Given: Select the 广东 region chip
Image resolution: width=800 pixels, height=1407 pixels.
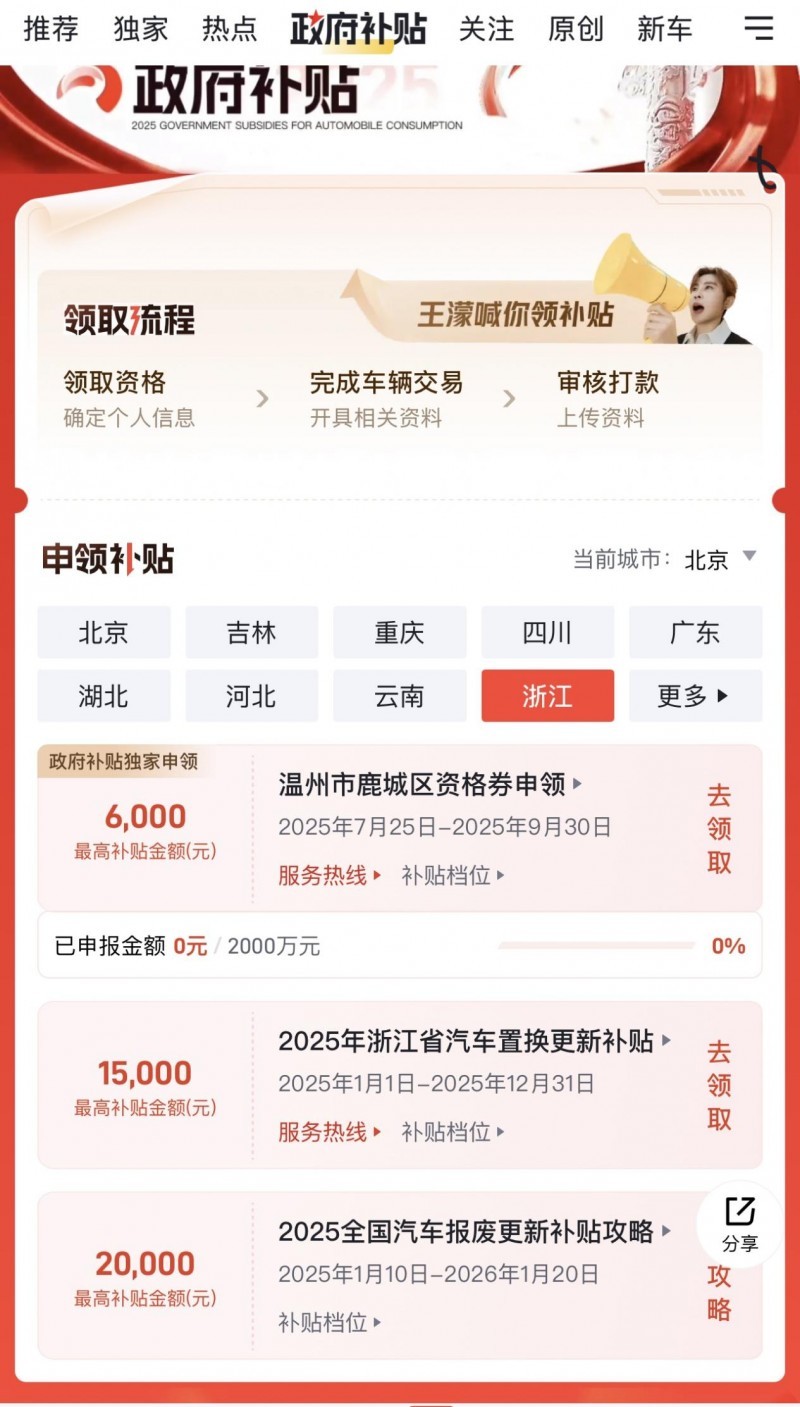Looking at the screenshot, I should pyautogui.click(x=695, y=633).
